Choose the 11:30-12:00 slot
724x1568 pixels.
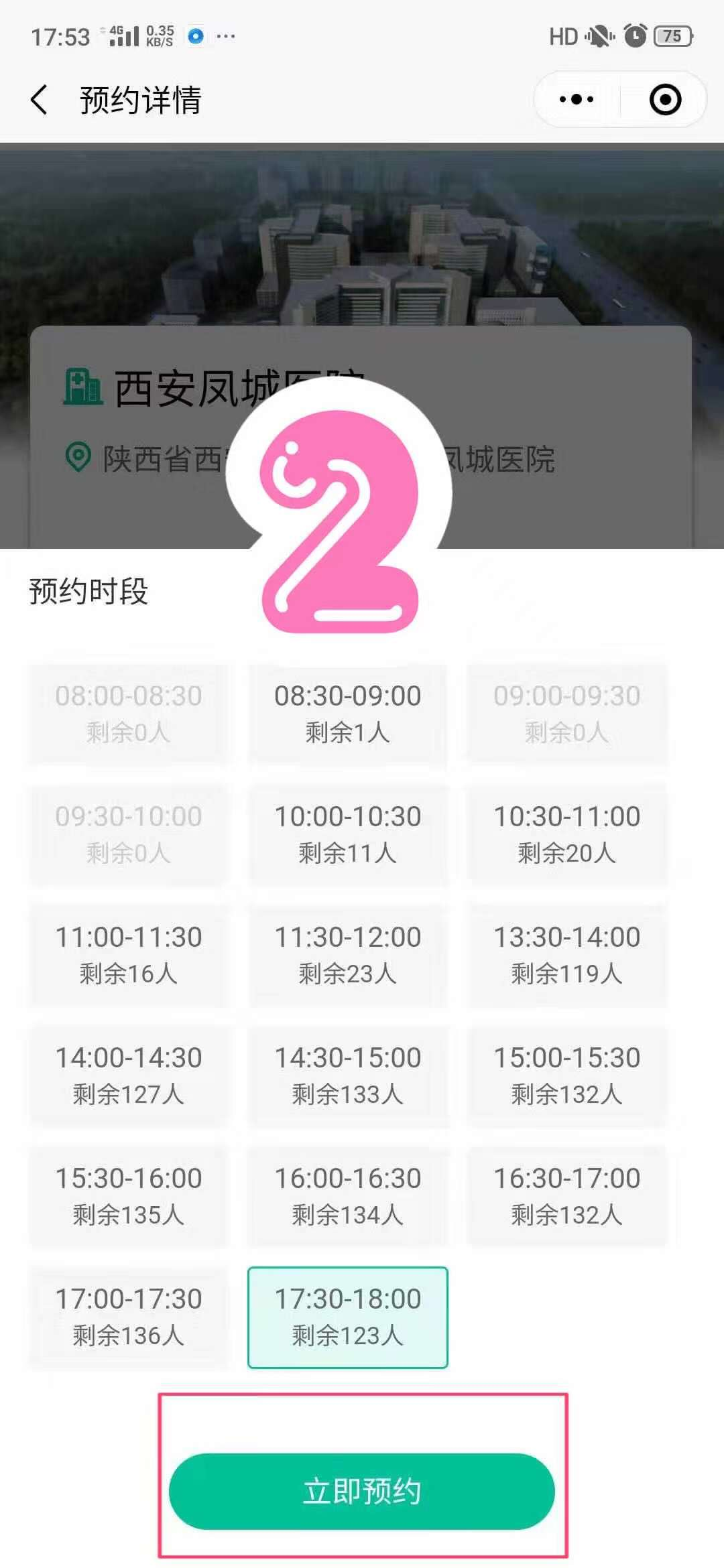click(x=347, y=954)
